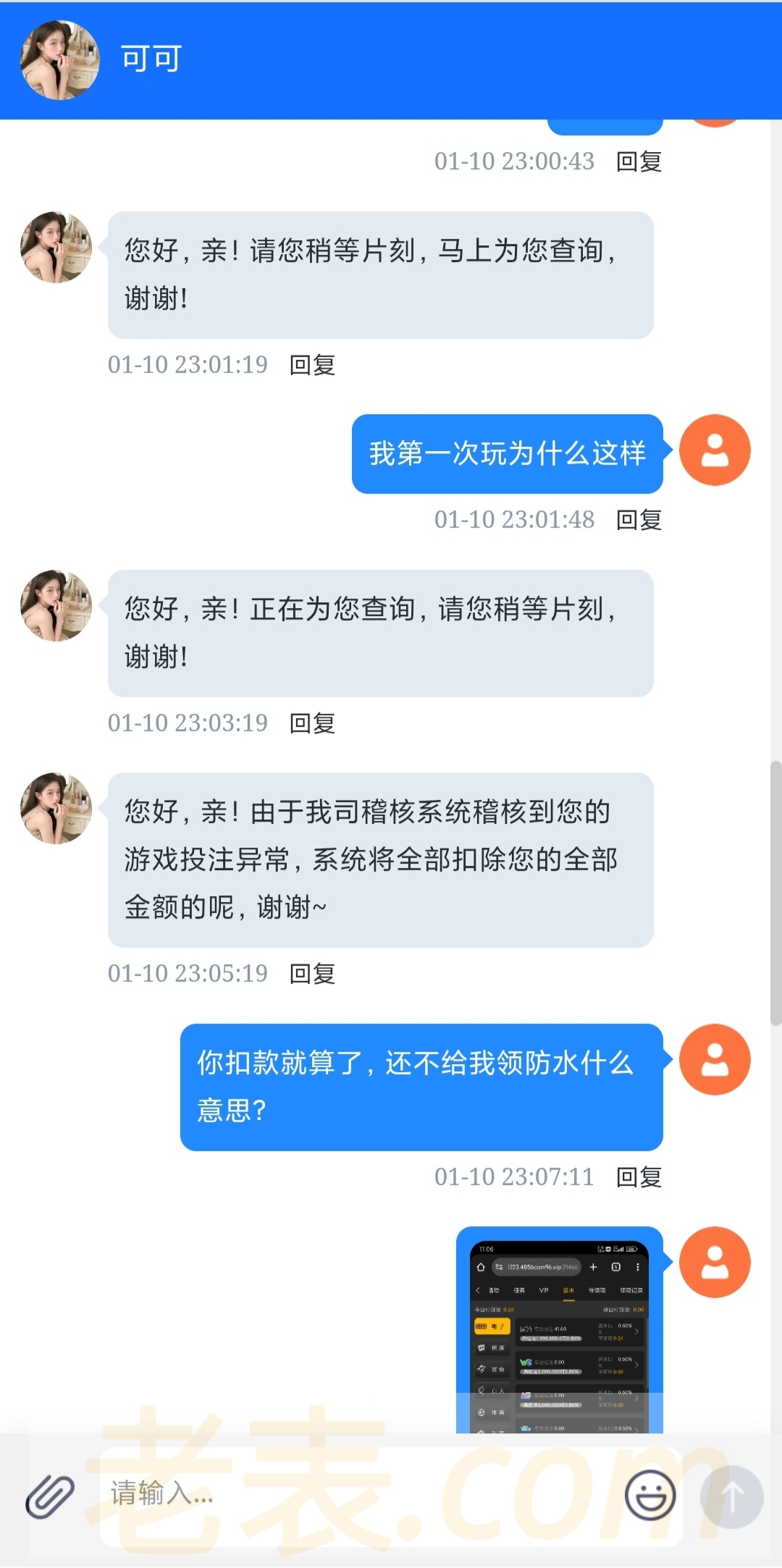Screen dimensions: 782x1568
Task: Reply to the 我第一次玩为什么这样 message
Action: pyautogui.click(x=639, y=520)
